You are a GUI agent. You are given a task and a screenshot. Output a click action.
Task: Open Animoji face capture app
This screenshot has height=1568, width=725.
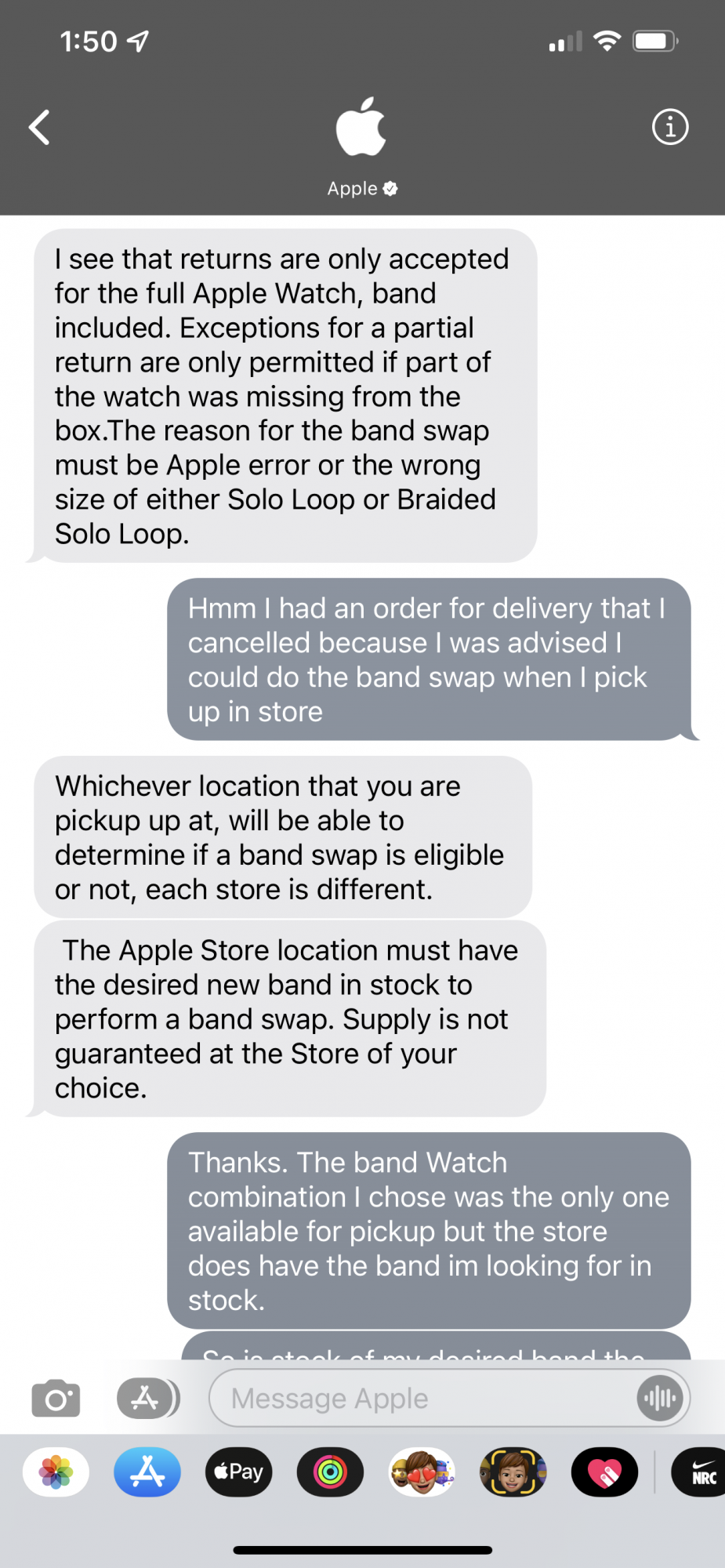[x=513, y=1472]
